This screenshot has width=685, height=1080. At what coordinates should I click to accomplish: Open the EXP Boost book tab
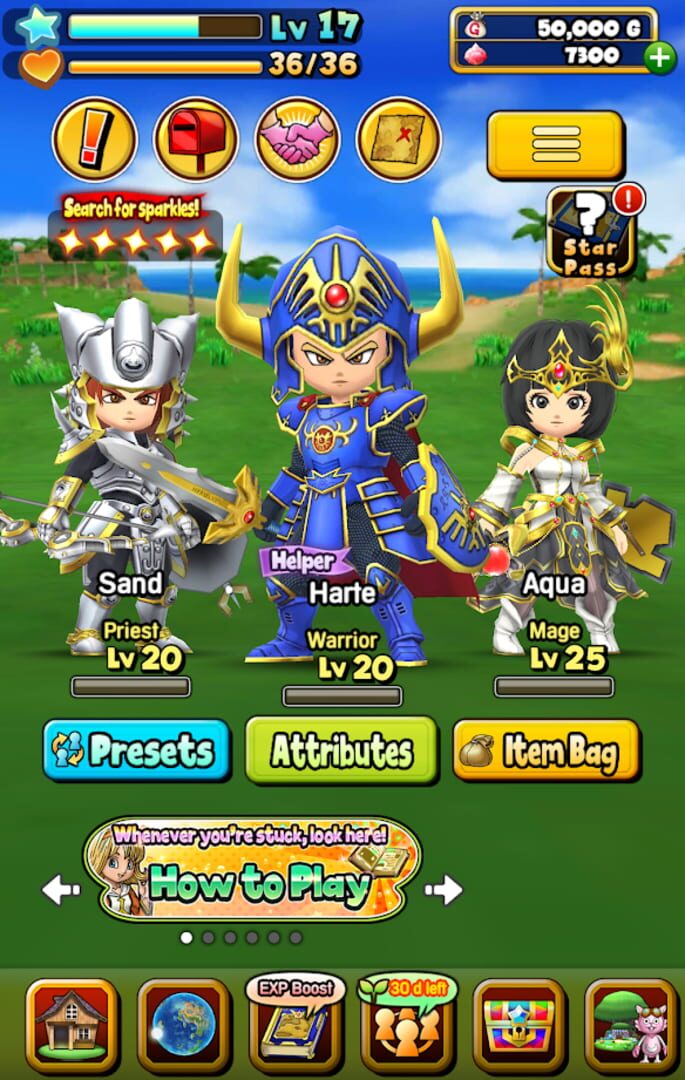click(x=295, y=1024)
